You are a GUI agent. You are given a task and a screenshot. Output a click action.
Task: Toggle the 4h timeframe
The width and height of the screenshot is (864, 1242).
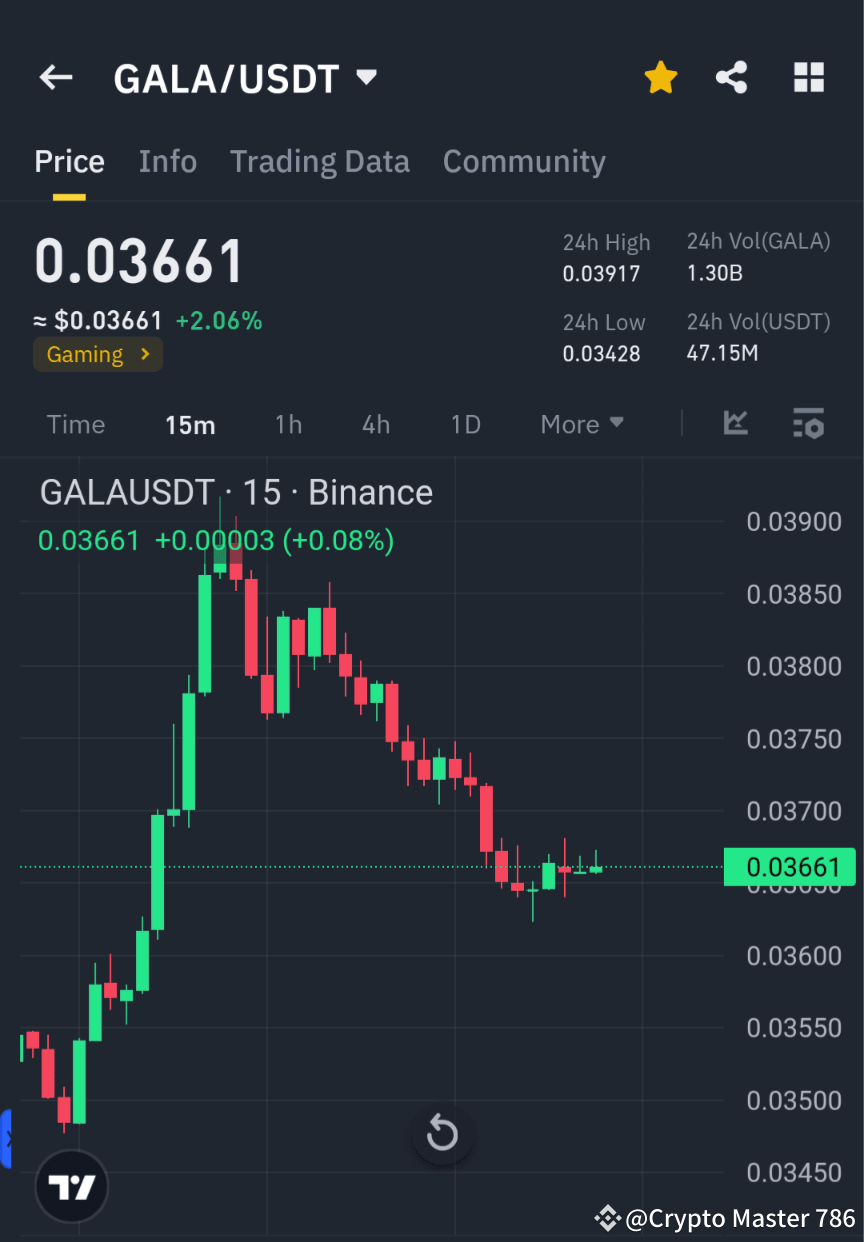[x=375, y=424]
